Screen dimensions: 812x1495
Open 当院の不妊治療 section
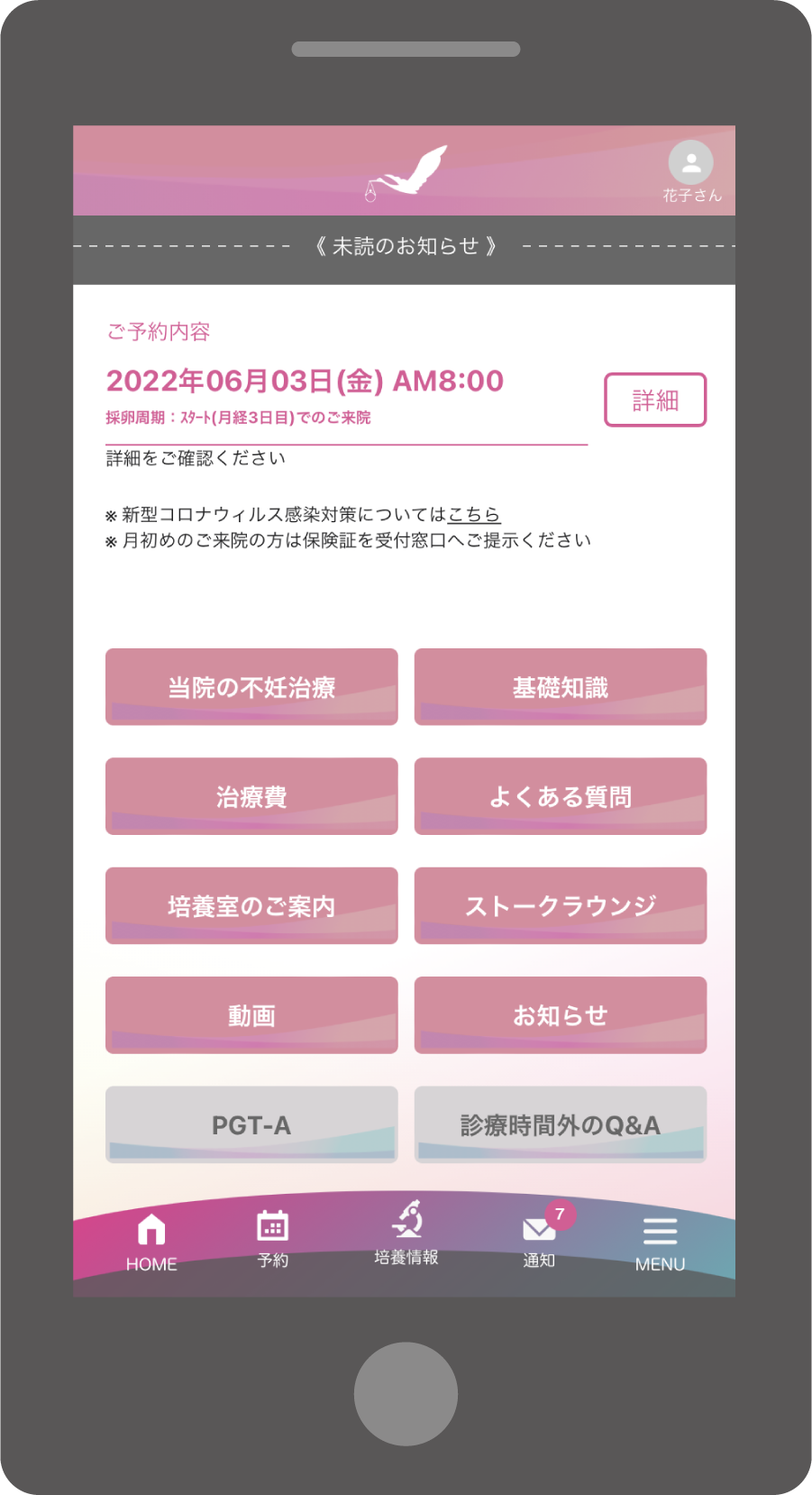[x=251, y=687]
